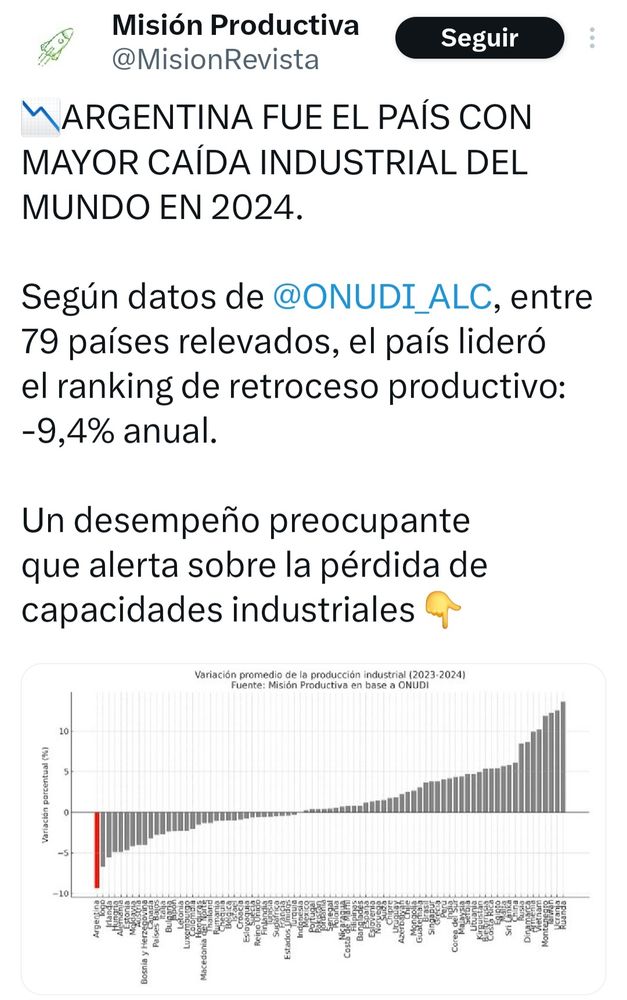This screenshot has width=627, height=1000.
Task: Follow Misión Productiva with the Seguir button
Action: (479, 38)
